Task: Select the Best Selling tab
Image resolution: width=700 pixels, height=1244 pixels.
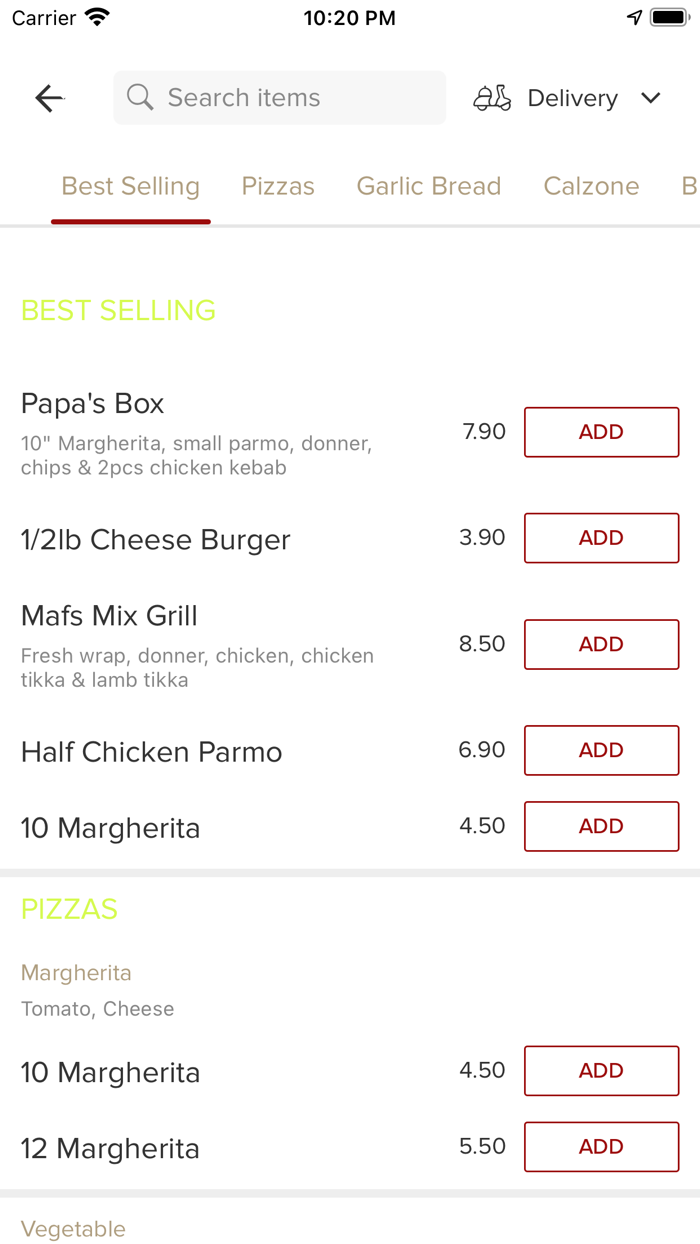Action: point(131,186)
